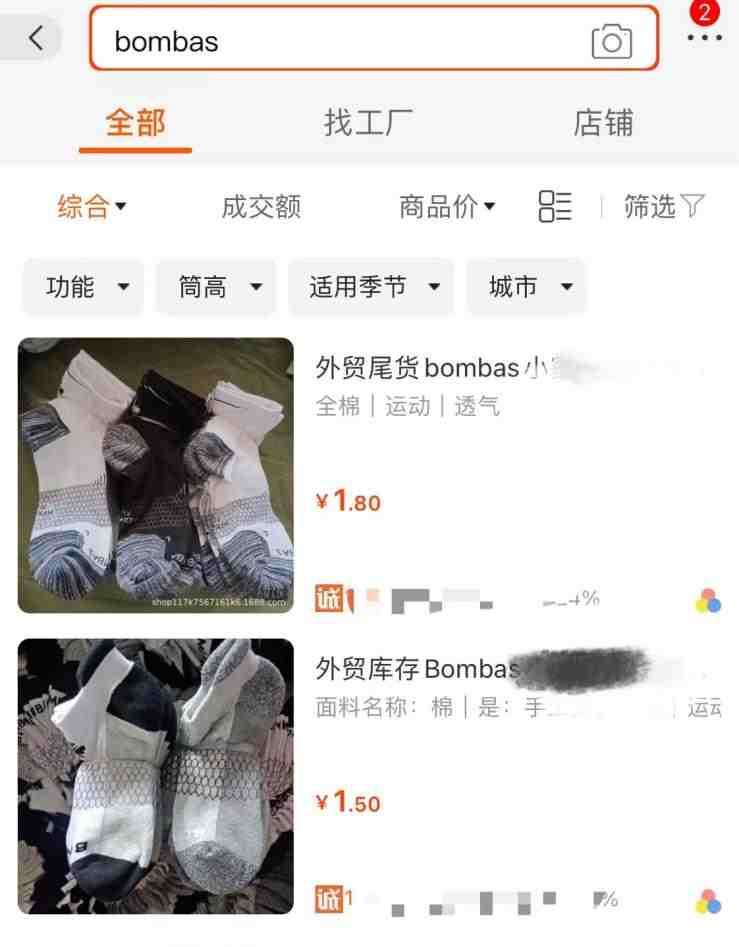Expand the 适用季节 filter chip
The image size is (739, 947).
click(371, 288)
